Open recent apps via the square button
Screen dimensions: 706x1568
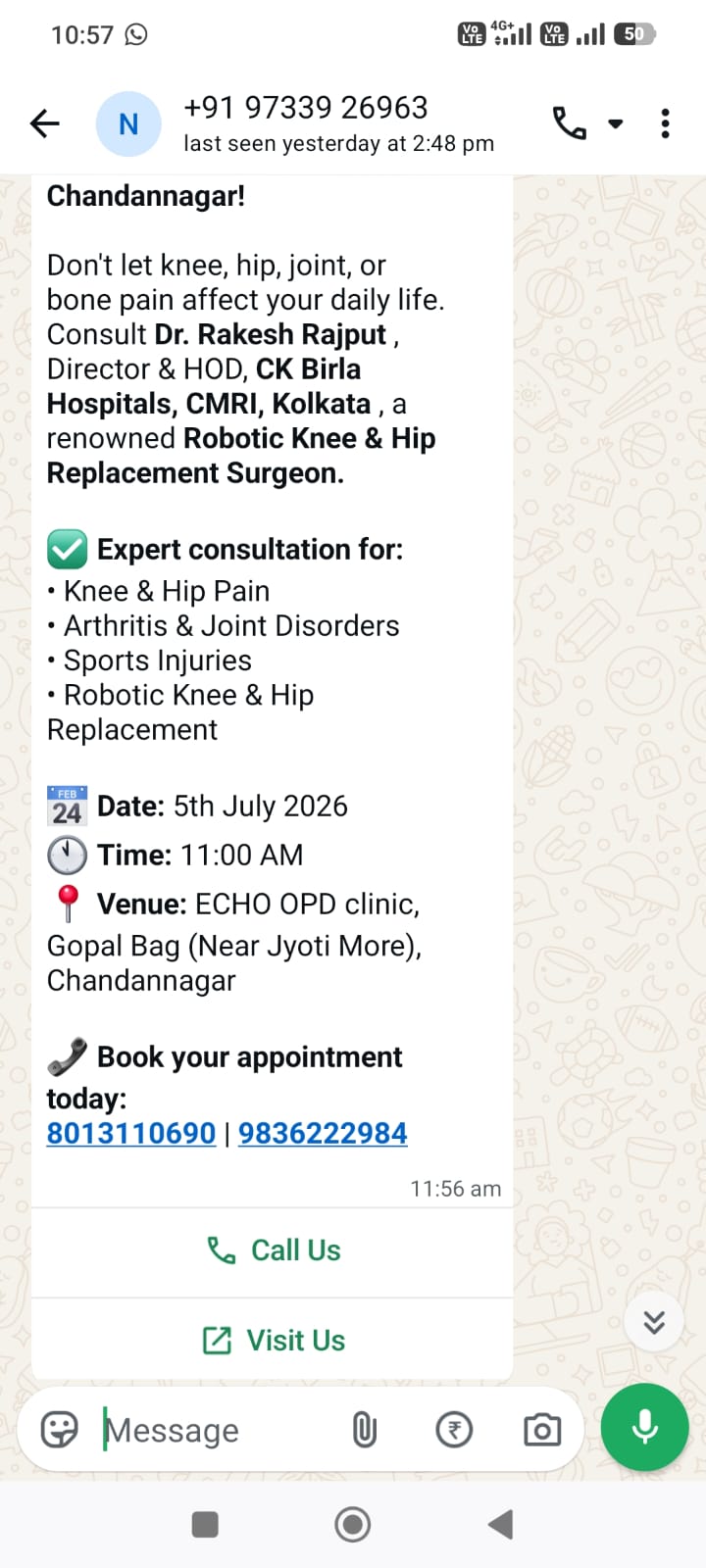click(x=205, y=1524)
